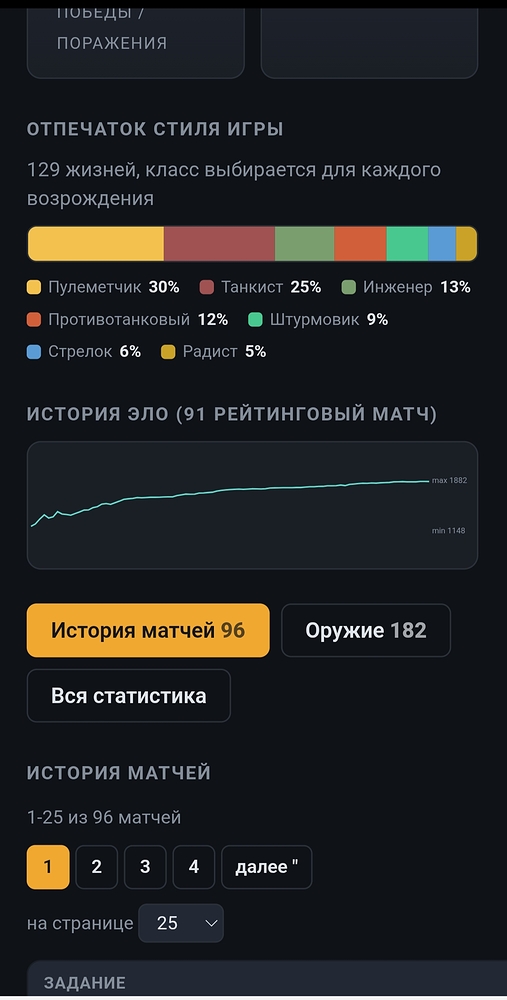Expand the на странице 25 dropdown
The width and height of the screenshot is (507, 1000).
(x=181, y=923)
